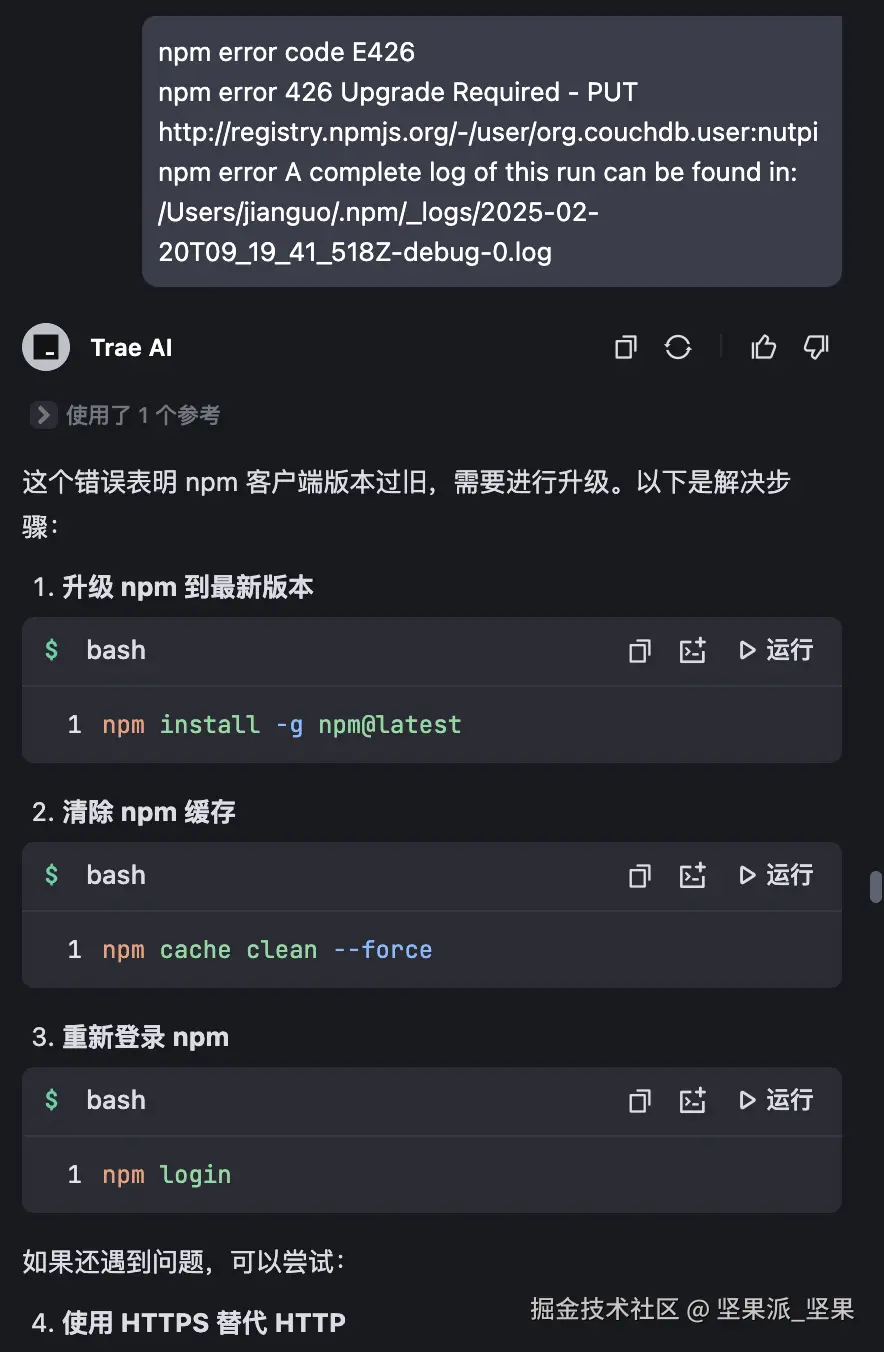Insert npm cache clean --force into the terminal
This screenshot has width=884, height=1352.
[x=693, y=876]
